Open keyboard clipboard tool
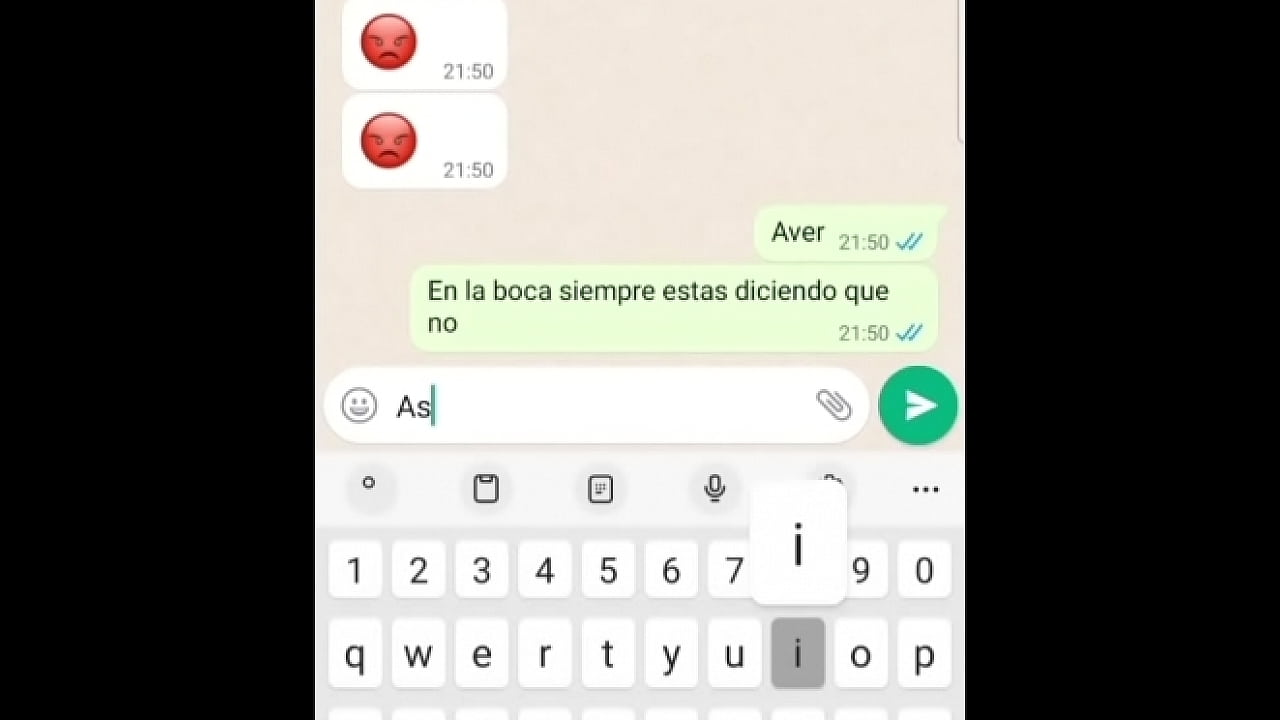Image resolution: width=1280 pixels, height=720 pixels. (486, 488)
